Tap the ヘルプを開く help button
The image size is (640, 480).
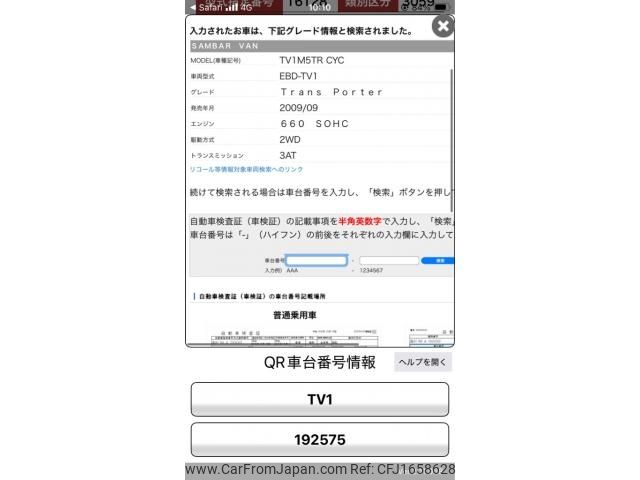422,362
